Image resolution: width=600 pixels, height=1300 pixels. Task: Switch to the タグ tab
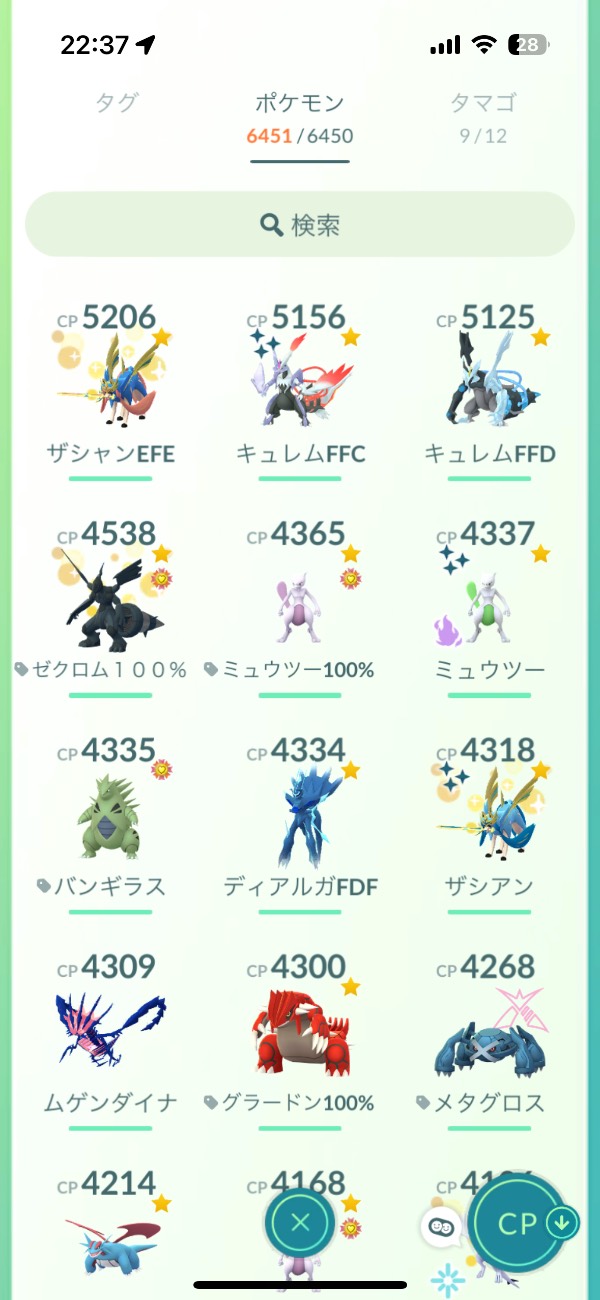tap(116, 103)
